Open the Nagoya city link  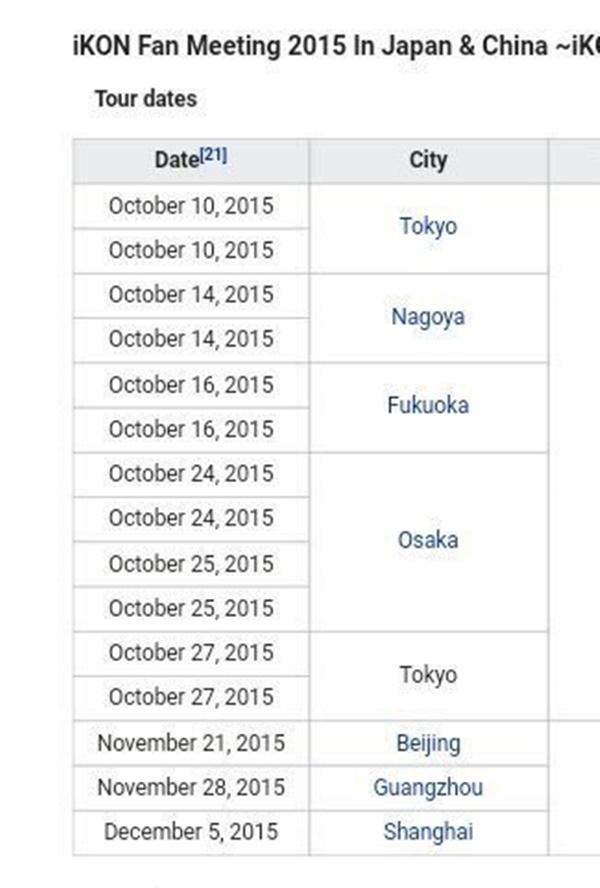coord(428,317)
